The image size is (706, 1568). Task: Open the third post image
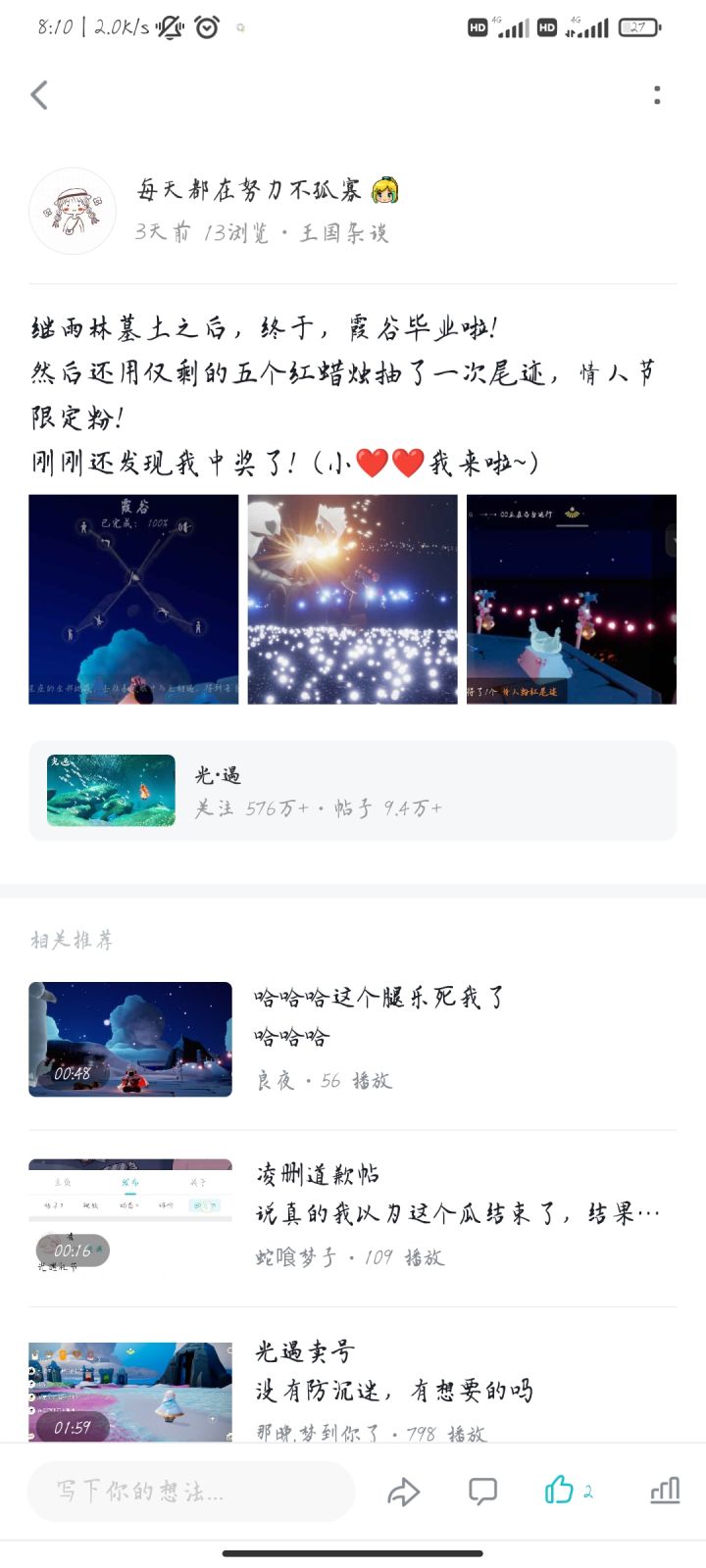[x=572, y=599]
